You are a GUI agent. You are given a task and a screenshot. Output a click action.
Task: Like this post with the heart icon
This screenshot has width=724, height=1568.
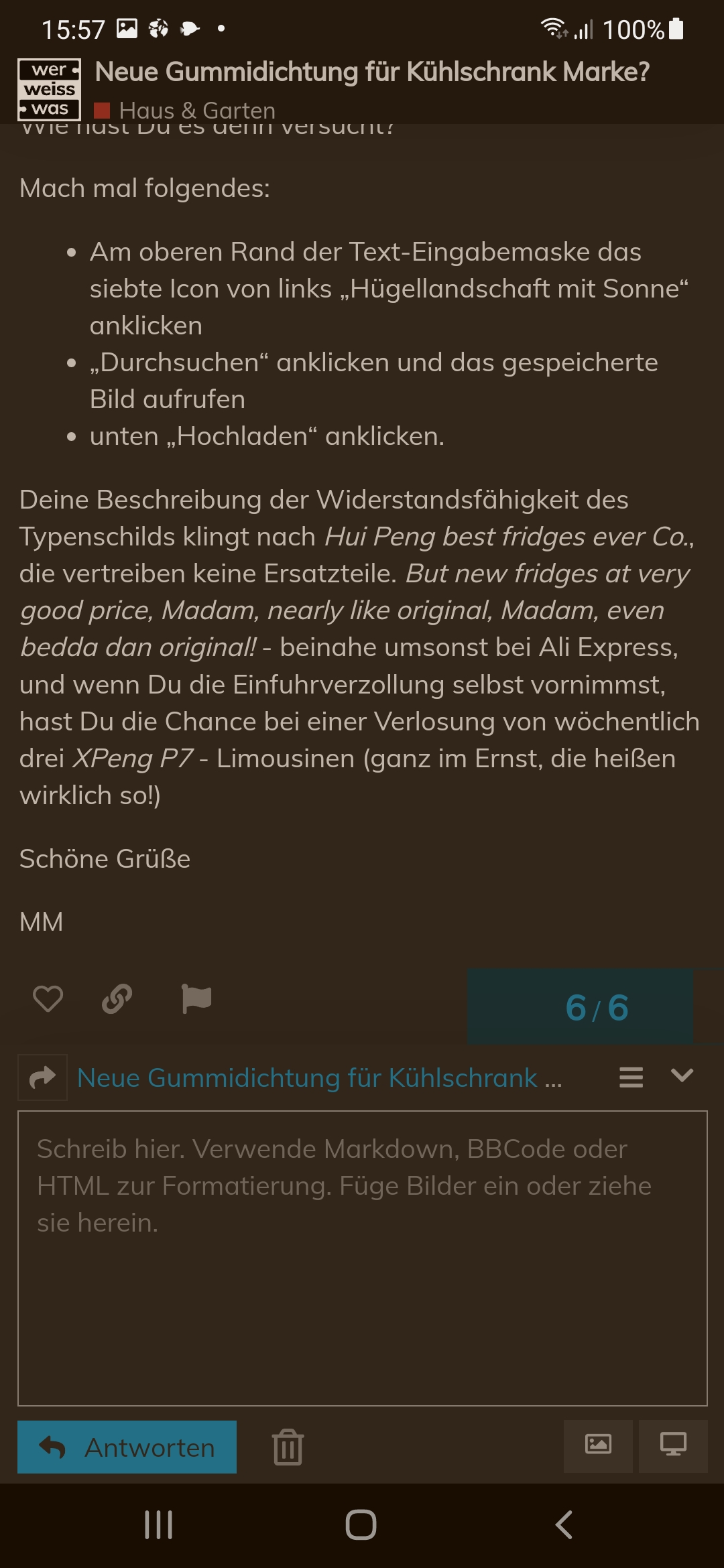pos(48,999)
